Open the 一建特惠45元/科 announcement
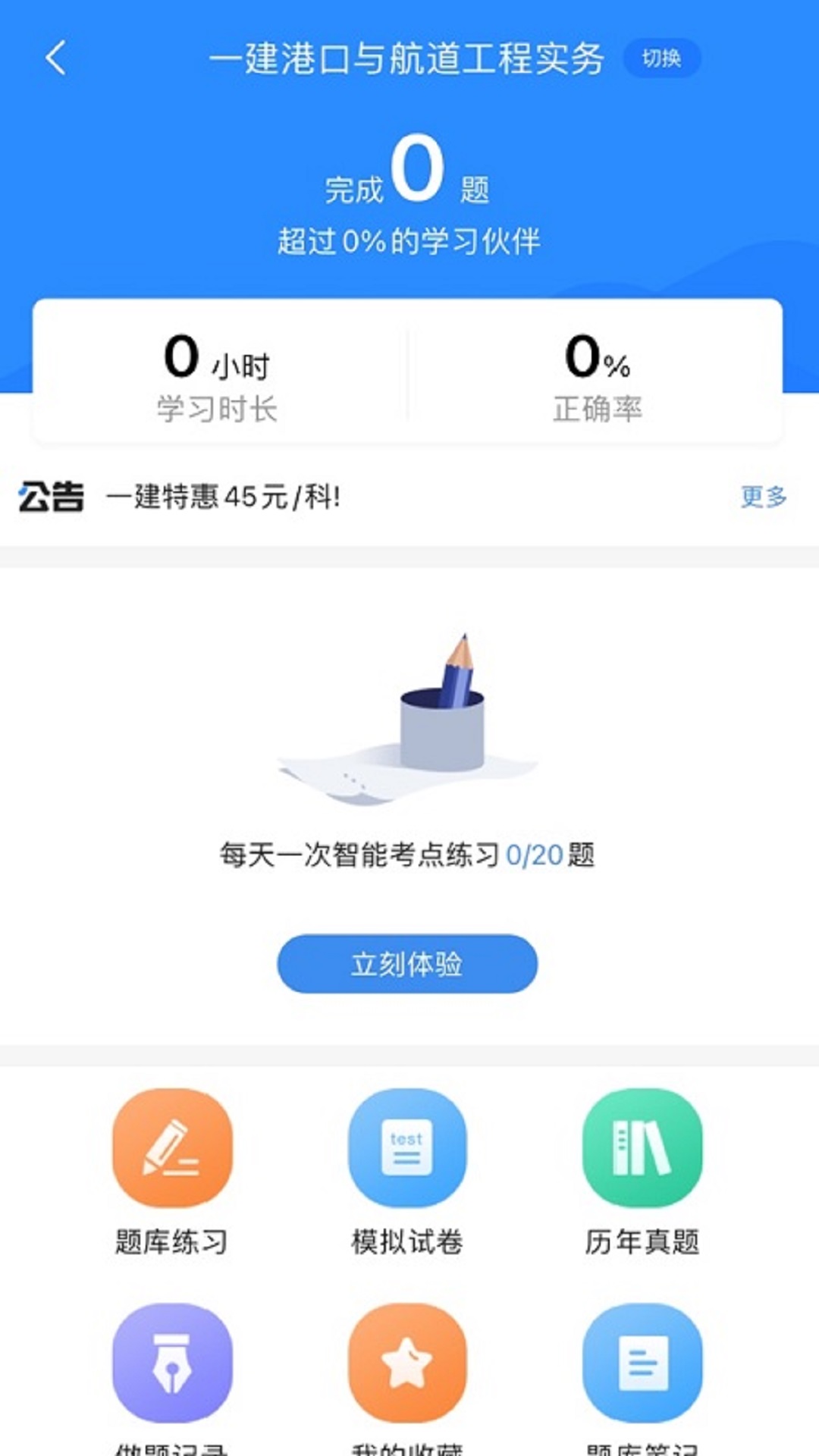 coord(224,497)
